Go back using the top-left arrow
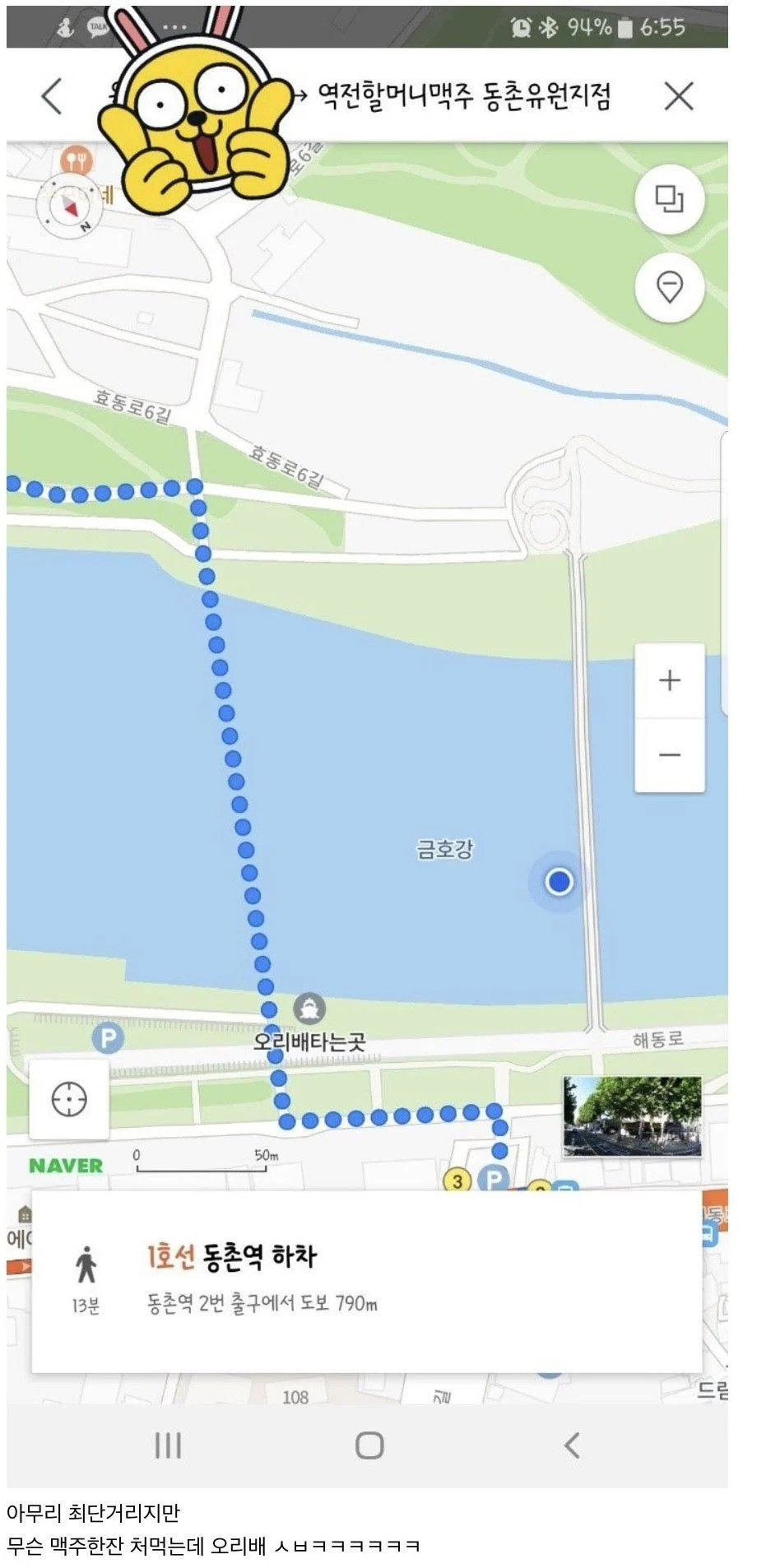The height and width of the screenshot is (1568, 766). 52,96
